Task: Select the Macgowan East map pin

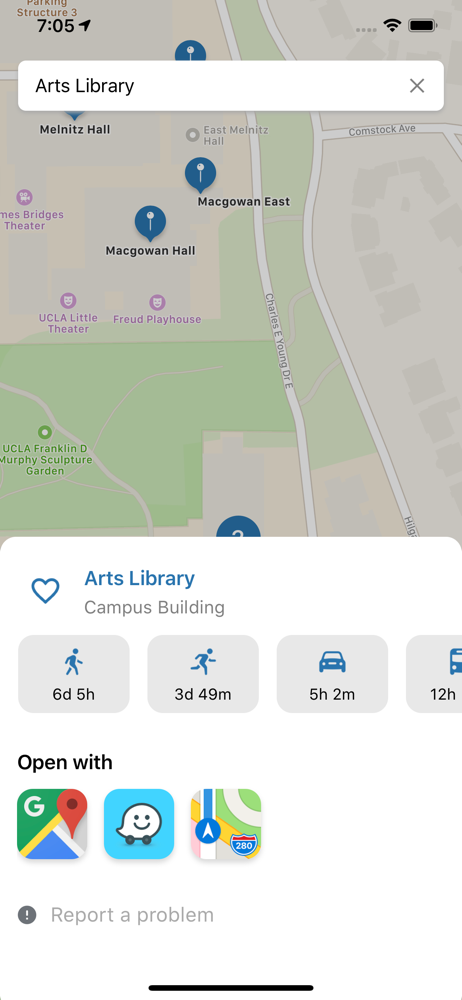Action: click(200, 175)
